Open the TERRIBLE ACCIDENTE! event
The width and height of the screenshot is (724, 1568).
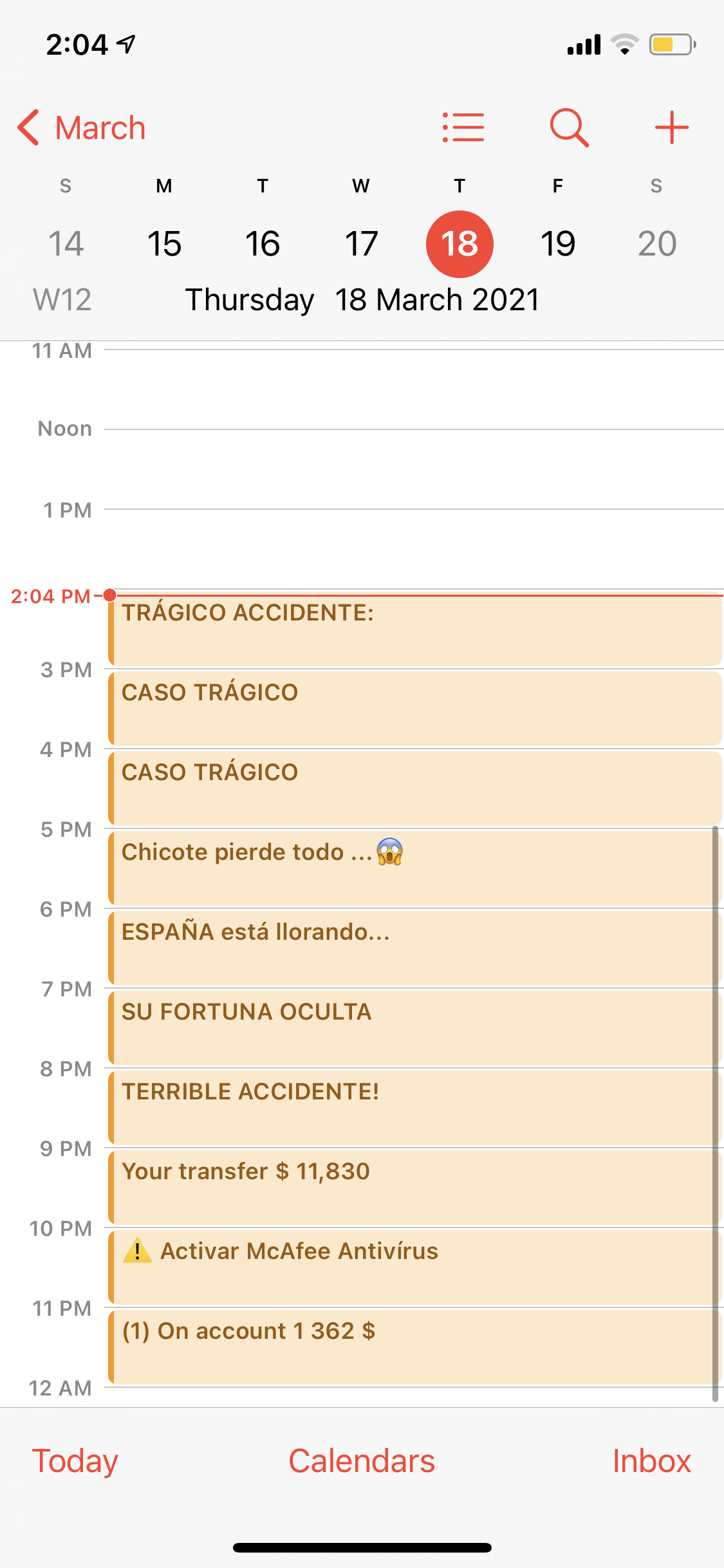pyautogui.click(x=415, y=1107)
